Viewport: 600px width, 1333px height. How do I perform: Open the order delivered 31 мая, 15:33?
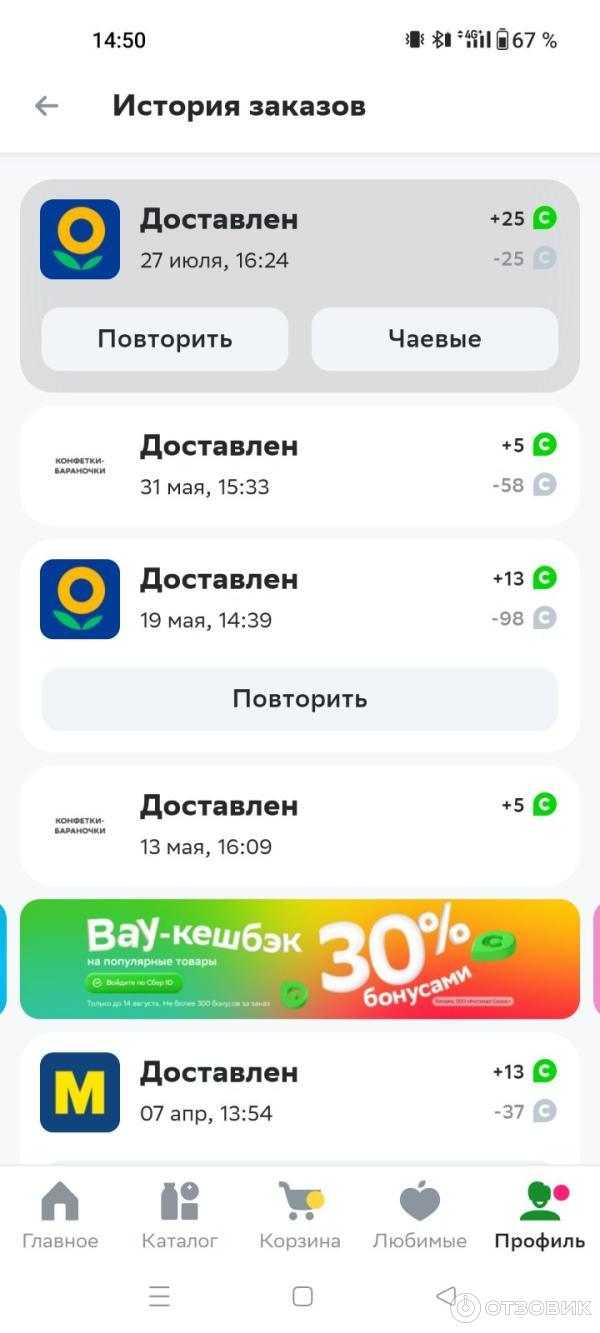300,465
